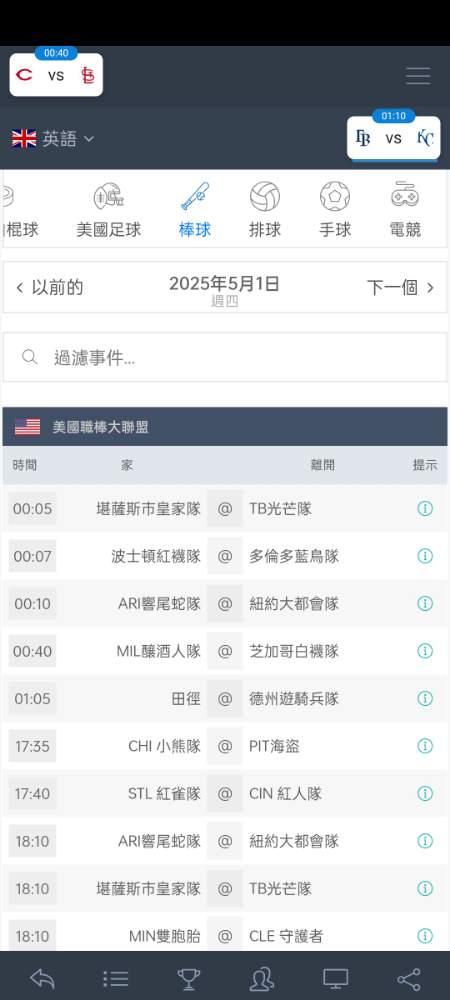
Task: Open the MIL釀酒人隊 @ 芝加哥白襪隊 match
Action: [x=225, y=651]
